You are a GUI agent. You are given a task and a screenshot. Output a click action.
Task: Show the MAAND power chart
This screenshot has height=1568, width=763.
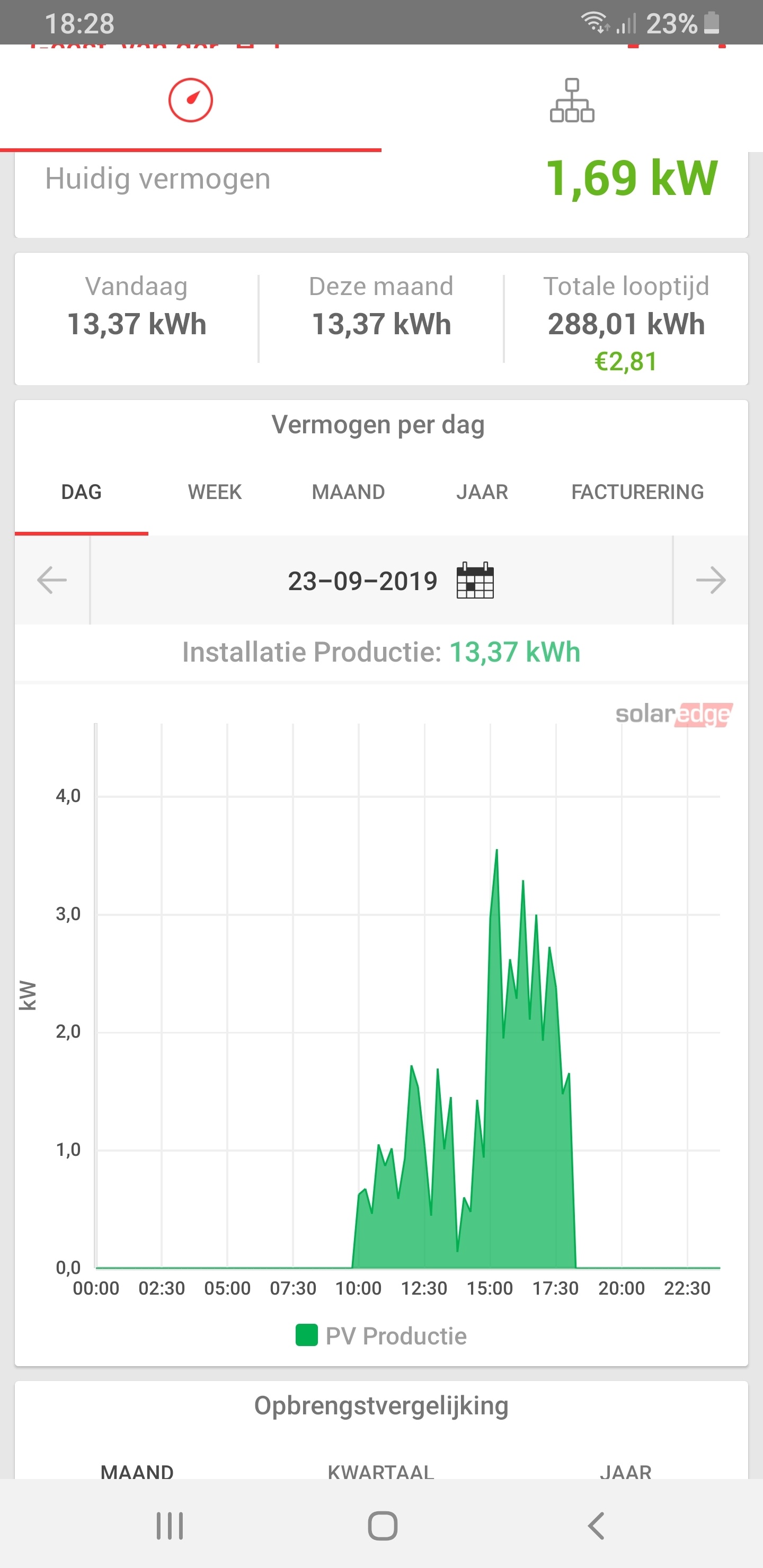348,492
